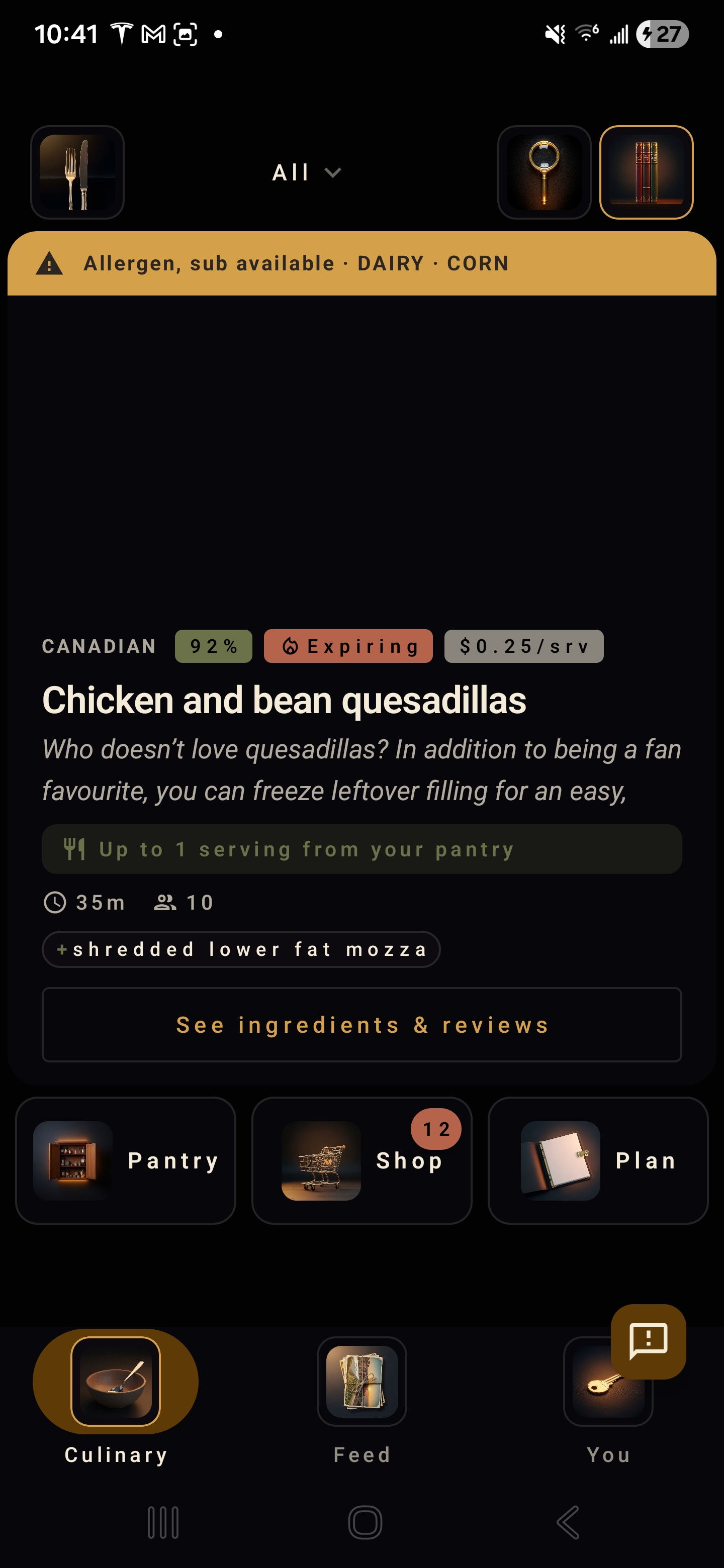Tap See ingredients & reviews

[361, 1025]
